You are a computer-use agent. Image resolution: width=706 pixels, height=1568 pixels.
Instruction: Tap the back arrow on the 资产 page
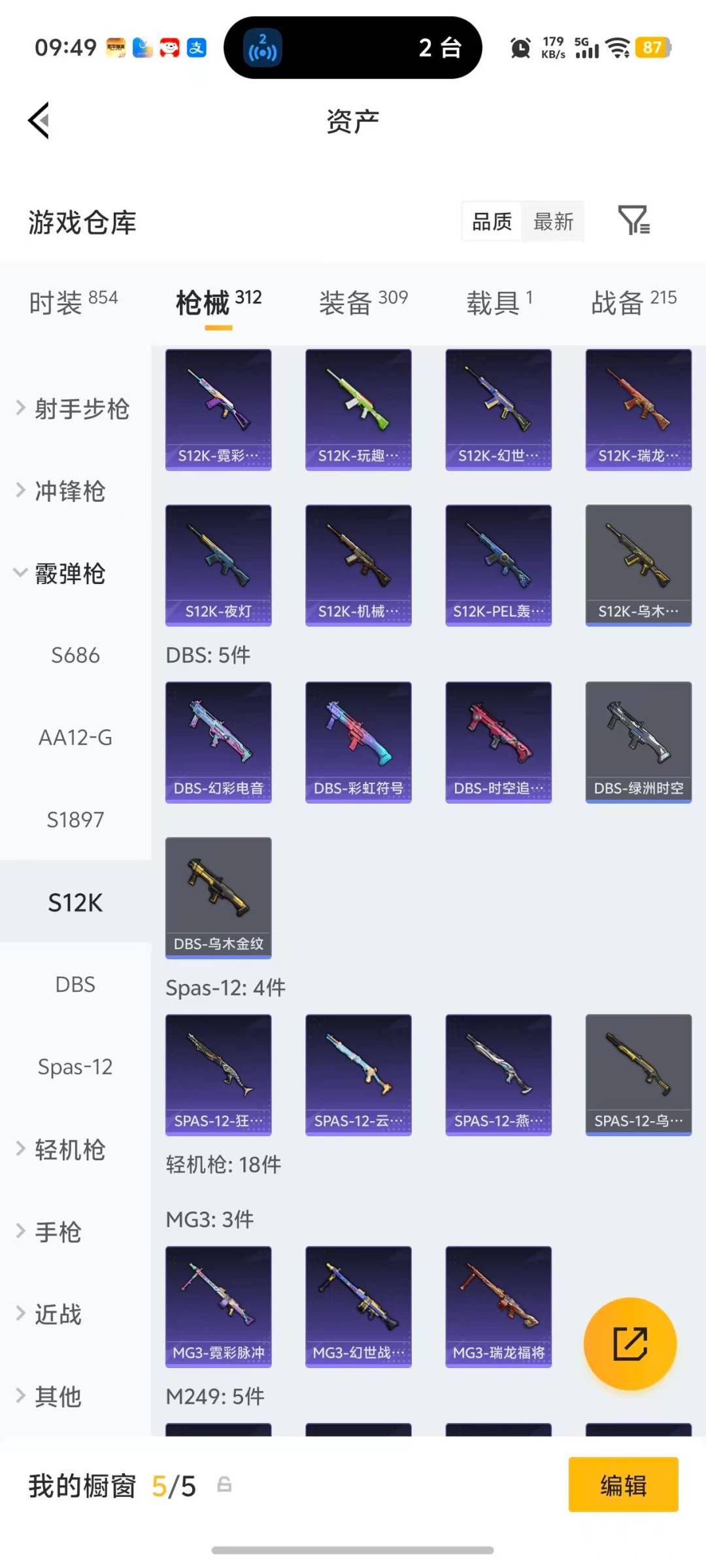pos(38,120)
